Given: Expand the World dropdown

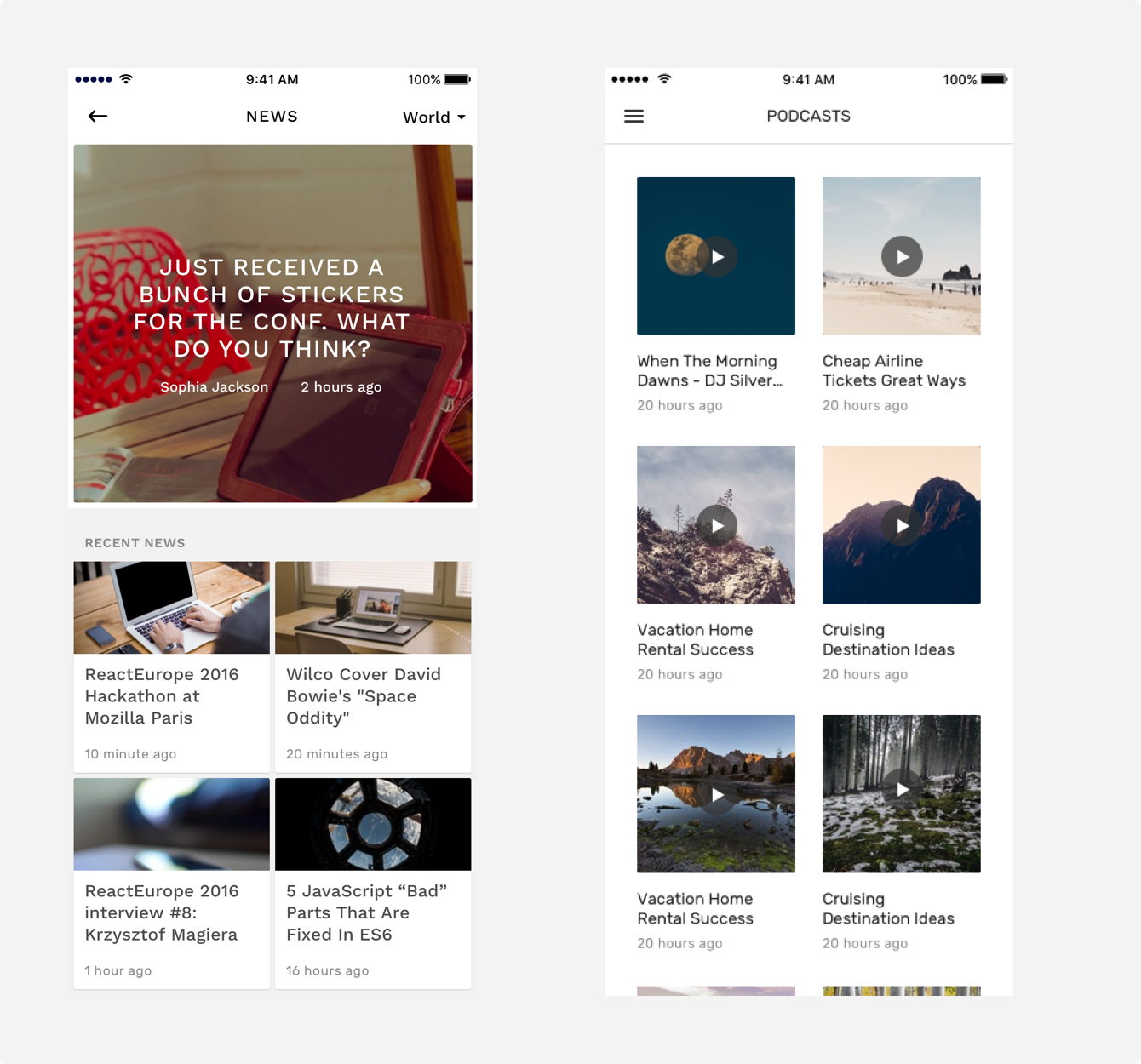Looking at the screenshot, I should pos(433,117).
